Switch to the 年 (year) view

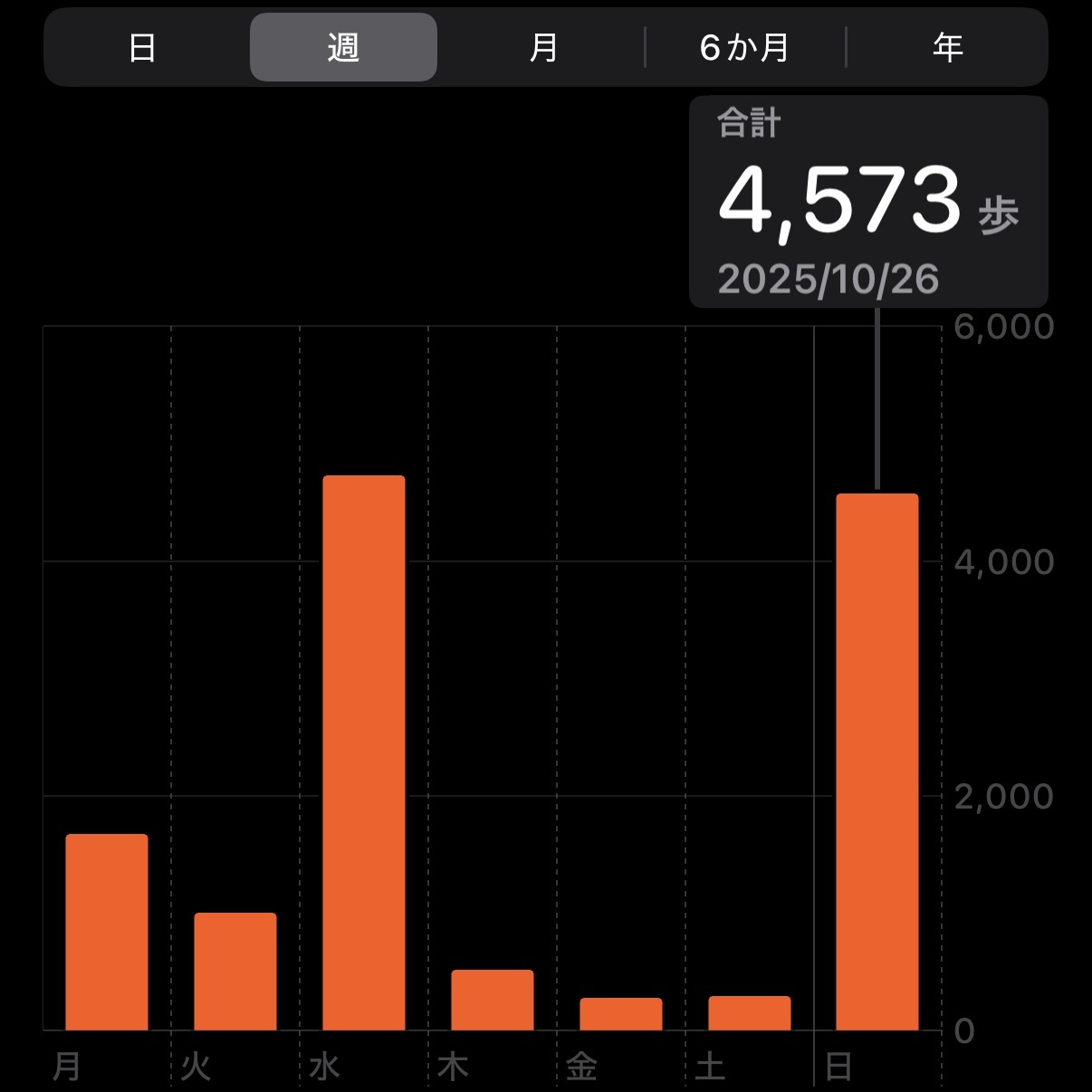click(x=947, y=47)
